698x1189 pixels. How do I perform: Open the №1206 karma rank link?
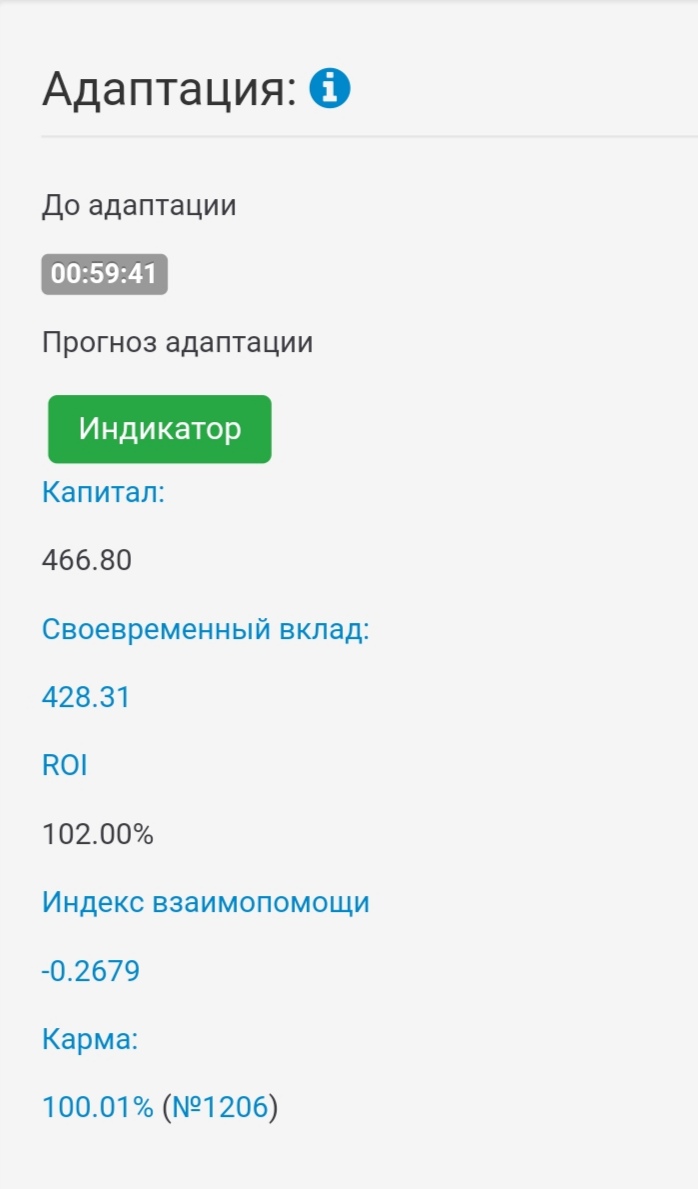pos(219,1107)
